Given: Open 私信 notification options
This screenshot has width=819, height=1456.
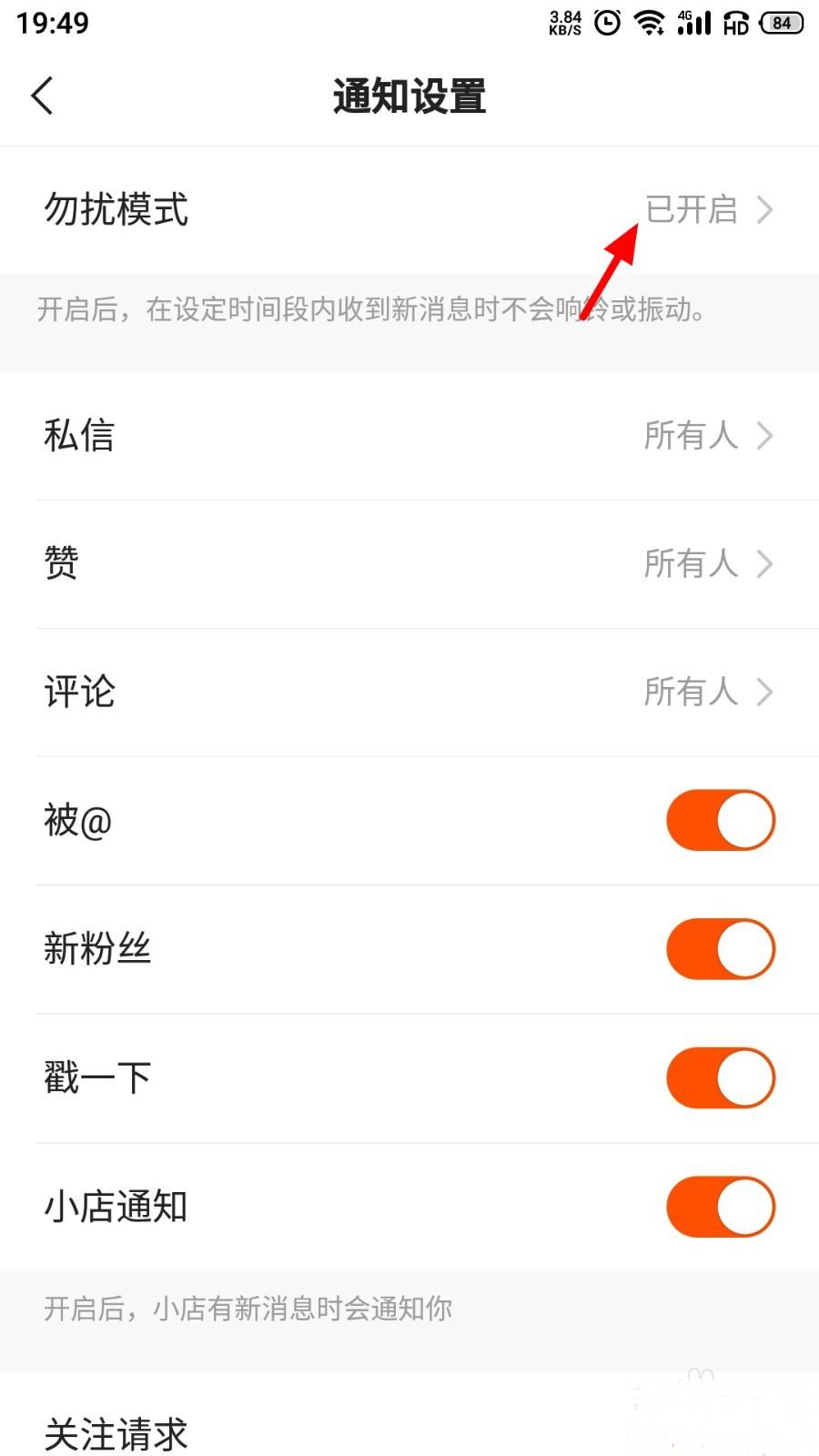Looking at the screenshot, I should [x=409, y=436].
